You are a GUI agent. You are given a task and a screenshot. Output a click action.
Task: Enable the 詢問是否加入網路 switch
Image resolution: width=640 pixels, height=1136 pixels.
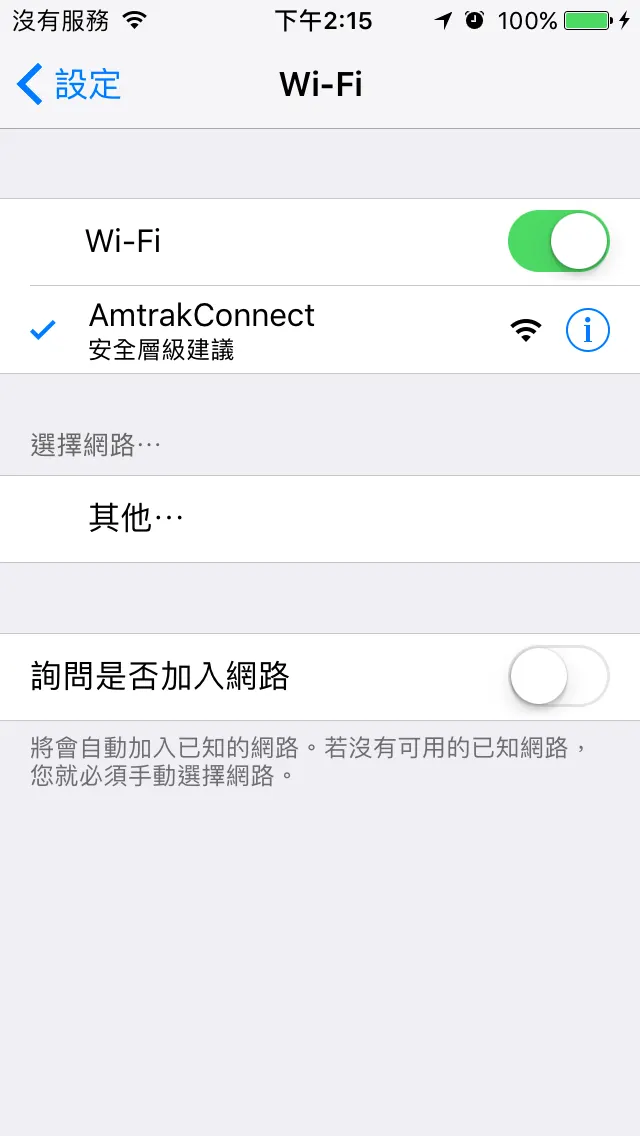pyautogui.click(x=558, y=677)
